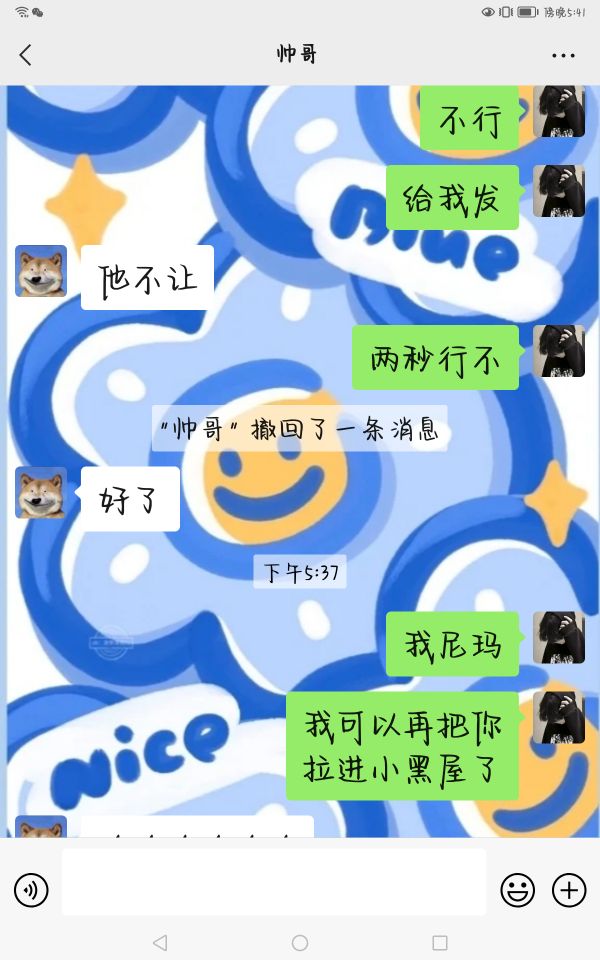Open the plus attachments menu
Screen dimensions: 600x960
[x=569, y=890]
